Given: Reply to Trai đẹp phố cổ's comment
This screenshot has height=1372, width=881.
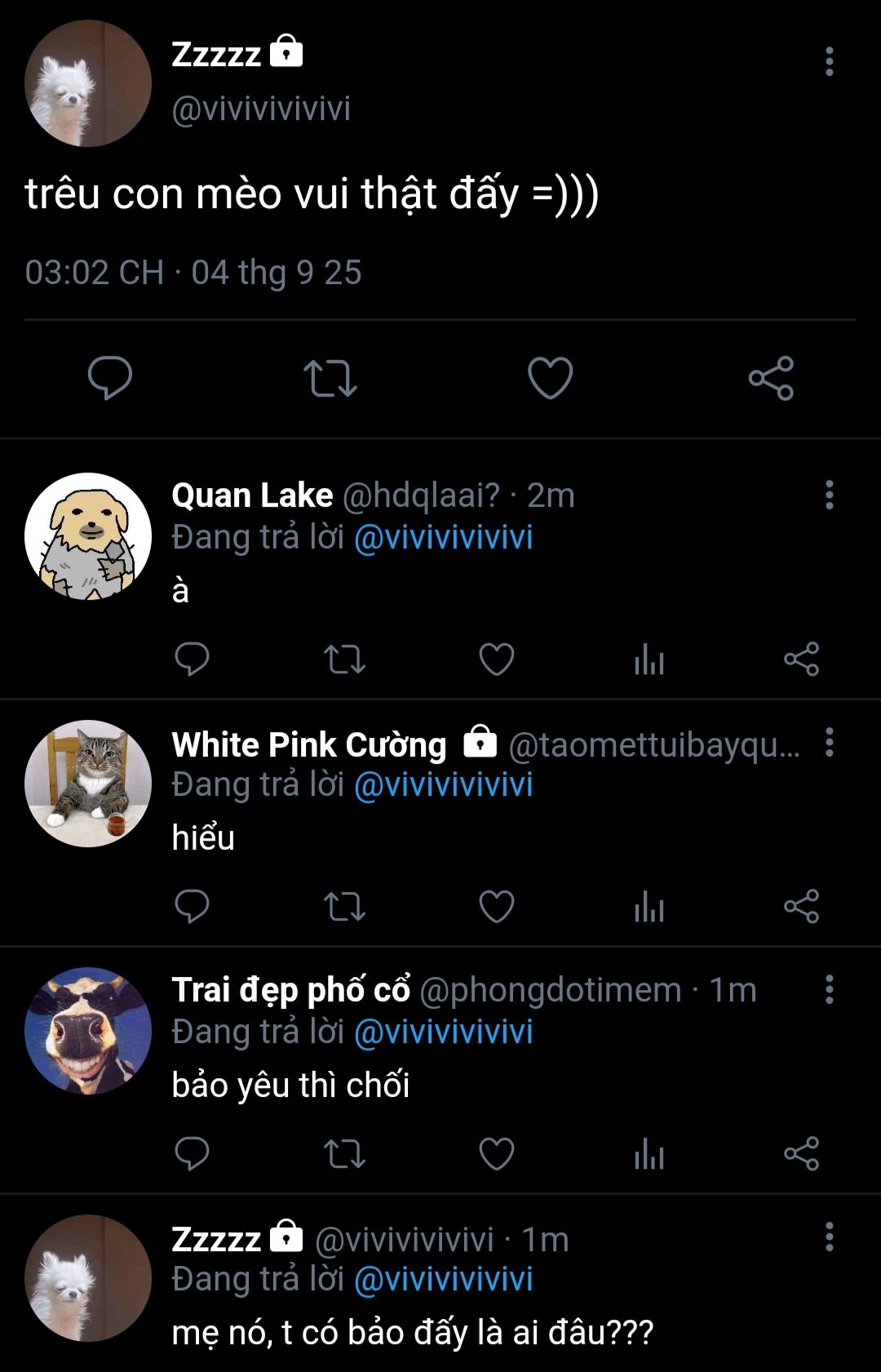Looking at the screenshot, I should [193, 1154].
